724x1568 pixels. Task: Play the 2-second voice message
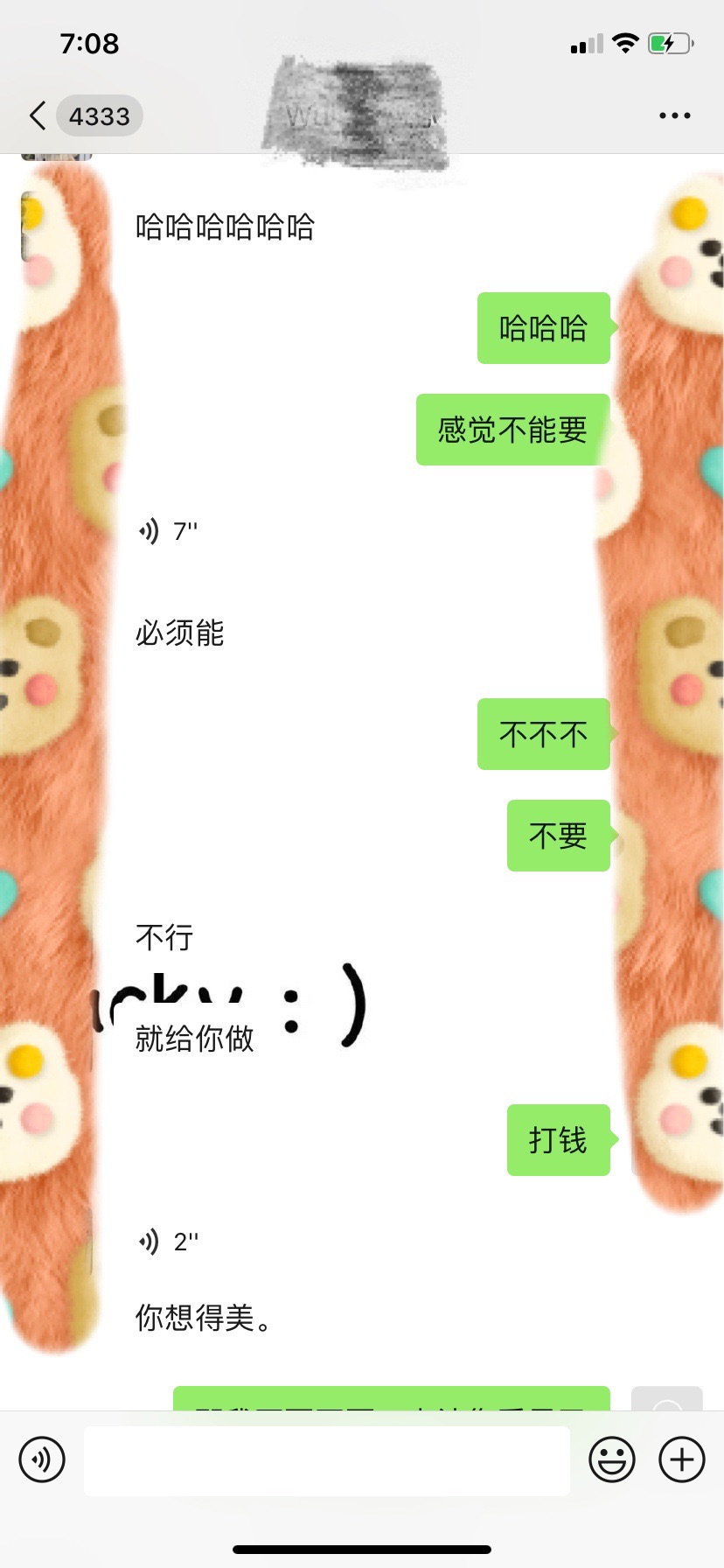point(168,1242)
